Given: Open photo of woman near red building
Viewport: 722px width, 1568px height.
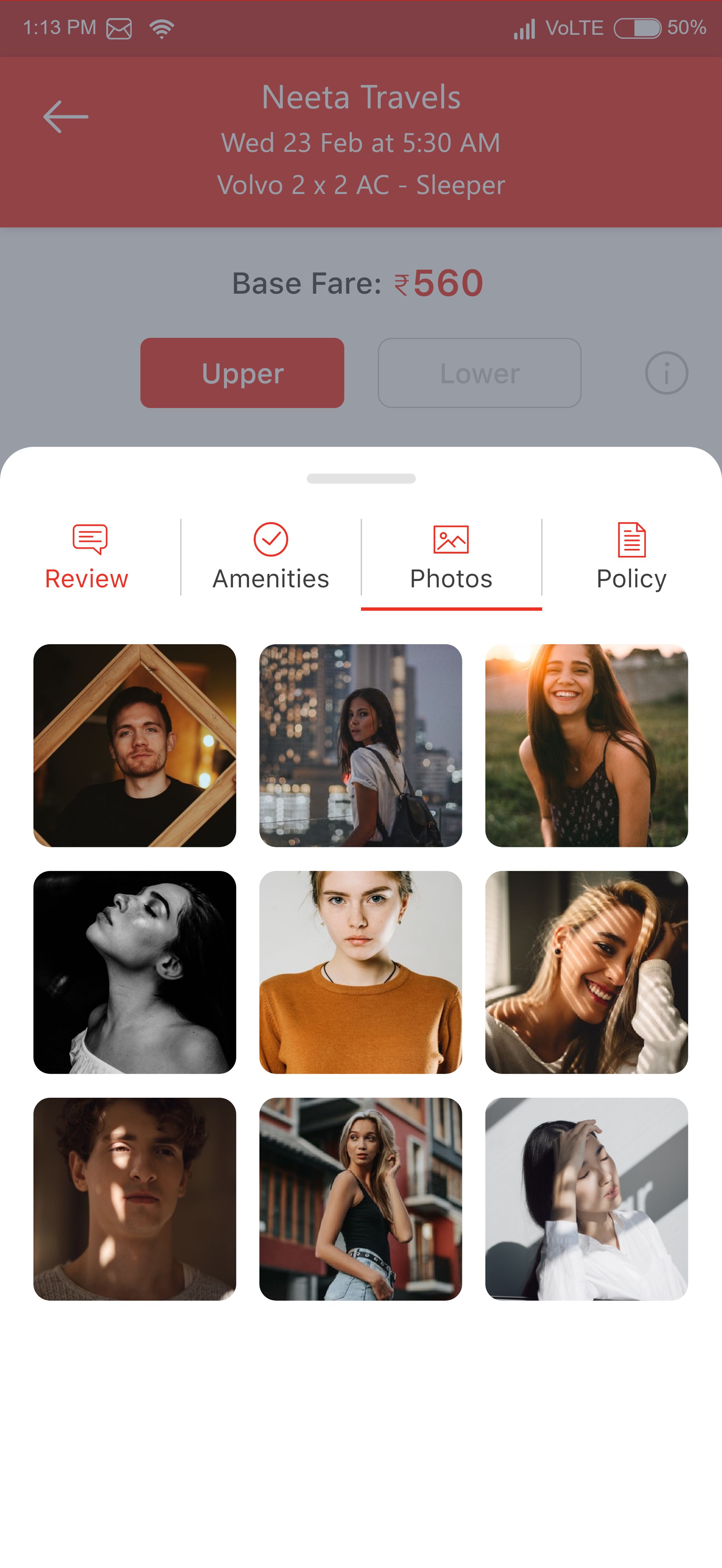Looking at the screenshot, I should pos(361,1198).
